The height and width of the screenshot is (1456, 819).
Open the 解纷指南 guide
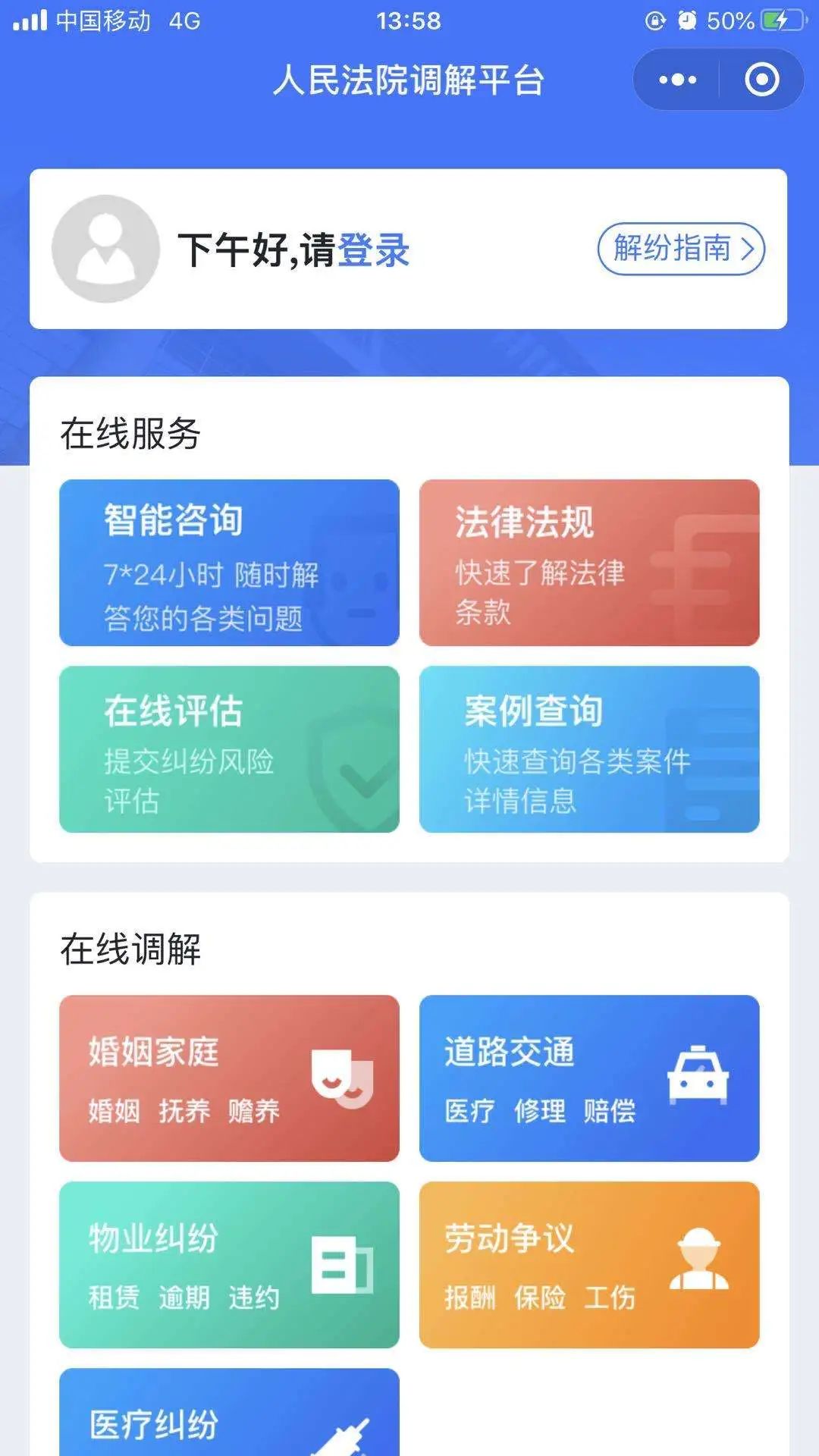pyautogui.click(x=681, y=249)
